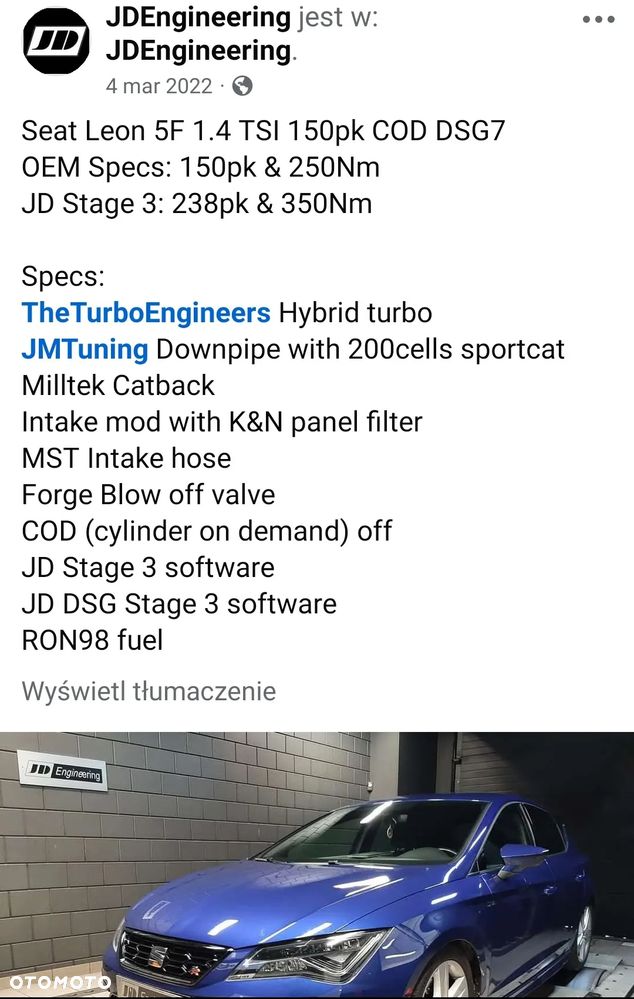
Task: Open the post's three-dot overflow menu
Action: tap(598, 19)
